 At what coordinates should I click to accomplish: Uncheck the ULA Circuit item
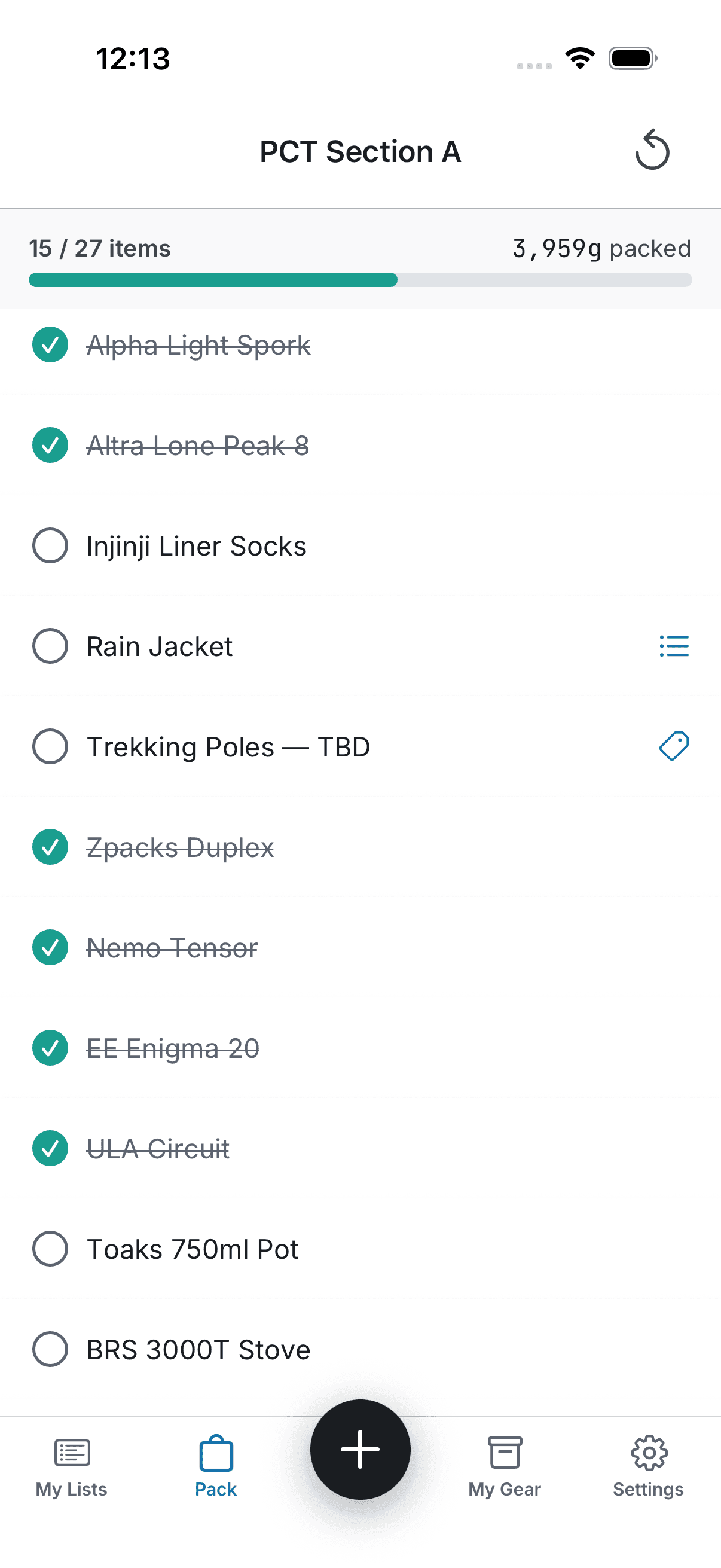coord(50,1149)
